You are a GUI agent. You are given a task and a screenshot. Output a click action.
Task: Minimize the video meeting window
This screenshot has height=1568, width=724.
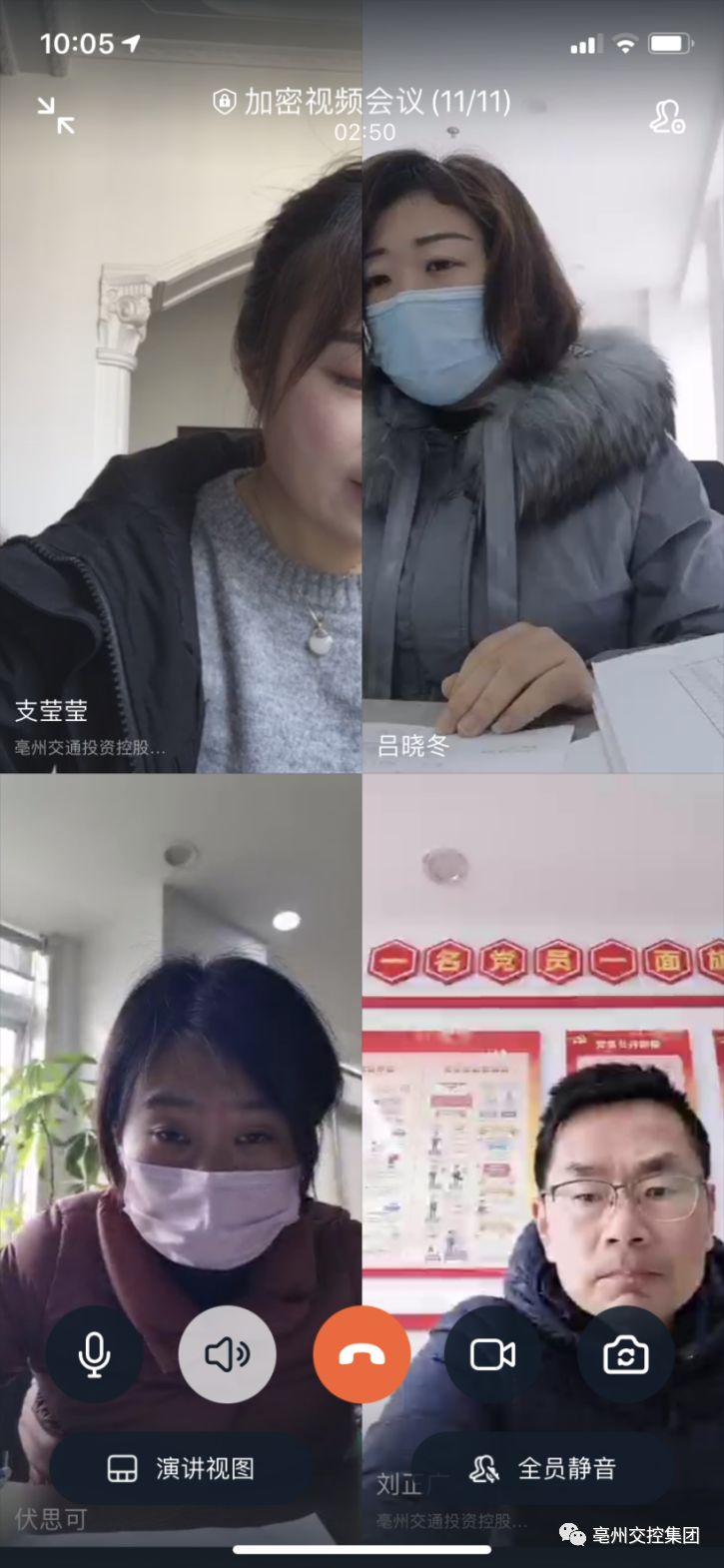pyautogui.click(x=56, y=115)
